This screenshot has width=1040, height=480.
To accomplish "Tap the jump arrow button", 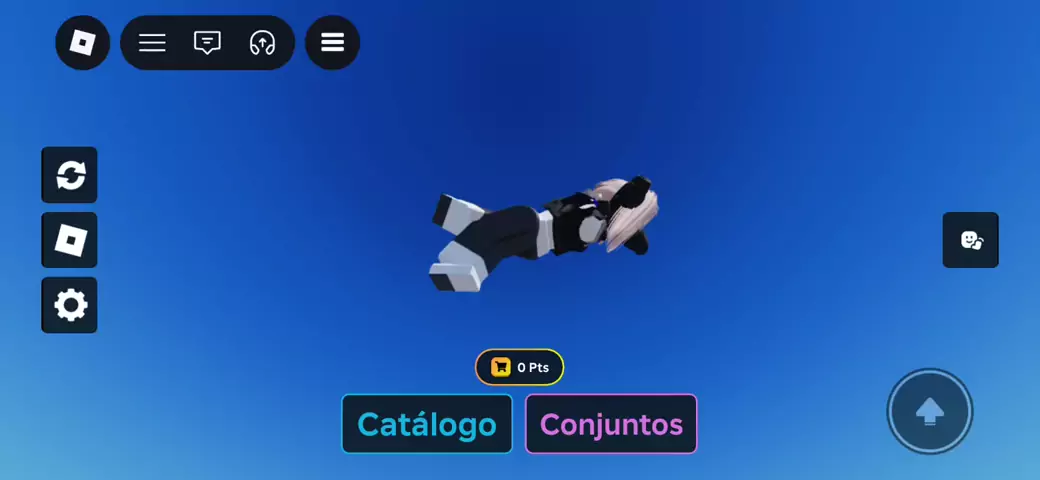I will (930, 411).
